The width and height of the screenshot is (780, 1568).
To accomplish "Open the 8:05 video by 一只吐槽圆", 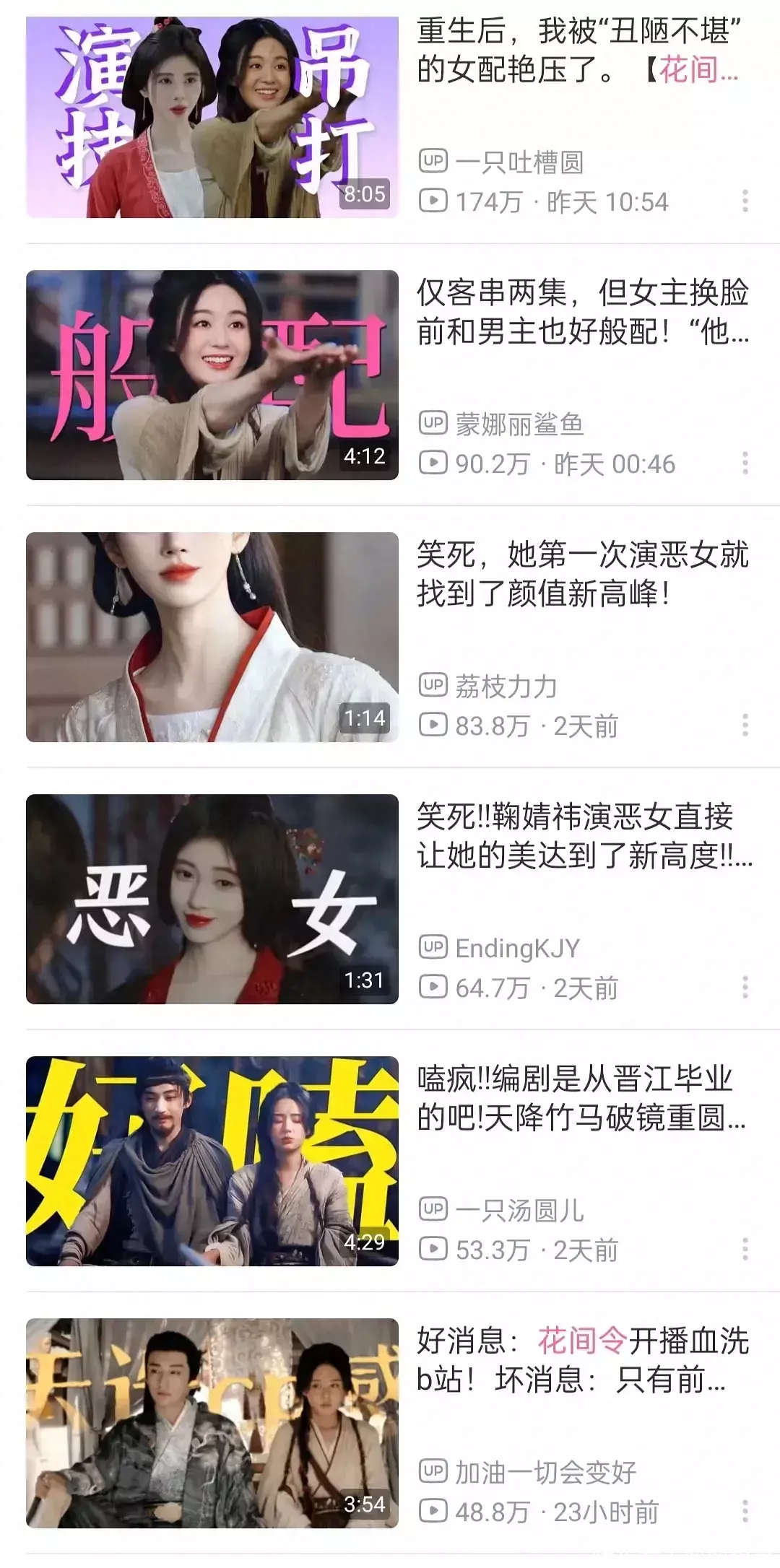I will point(212,117).
